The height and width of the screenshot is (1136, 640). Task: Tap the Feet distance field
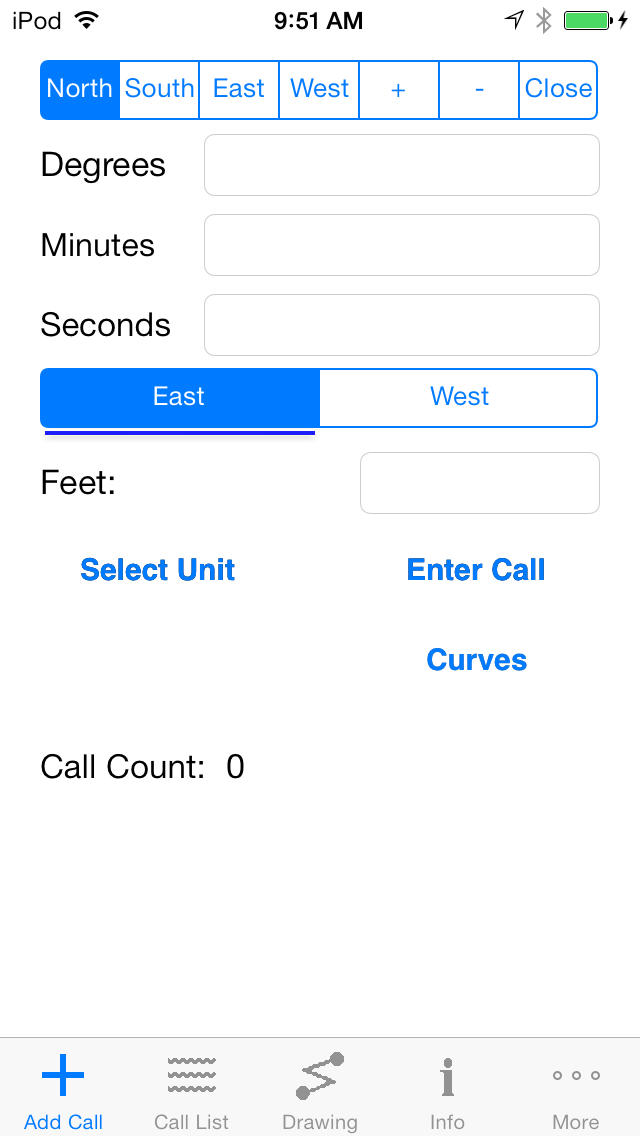tap(480, 483)
